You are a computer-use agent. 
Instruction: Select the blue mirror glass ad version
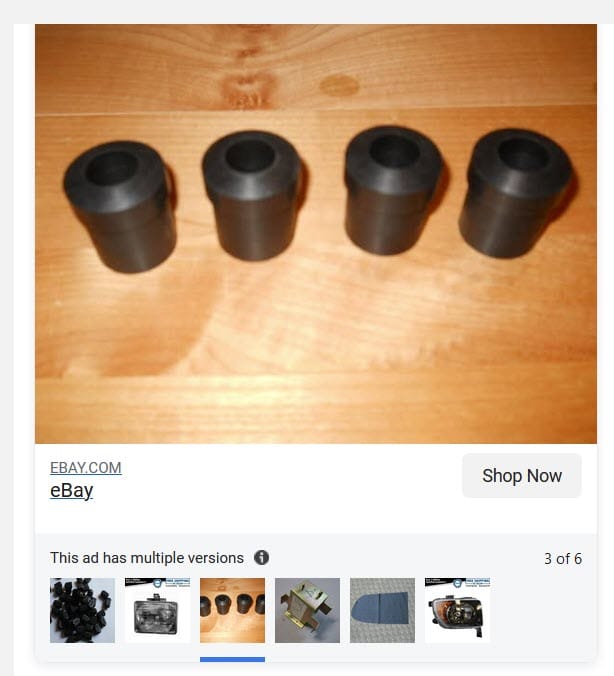pyautogui.click(x=382, y=610)
